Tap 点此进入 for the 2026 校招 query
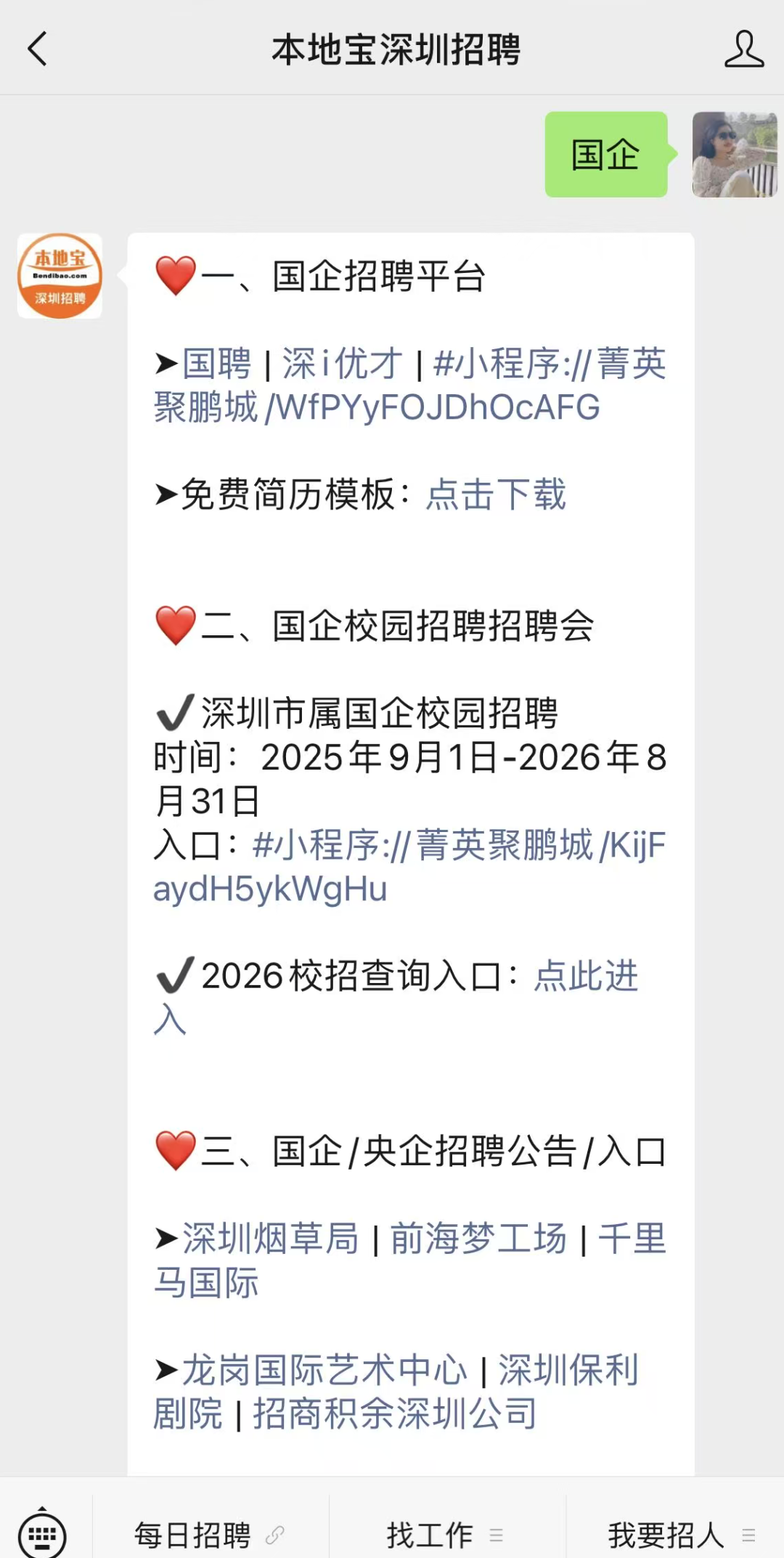 click(x=585, y=976)
